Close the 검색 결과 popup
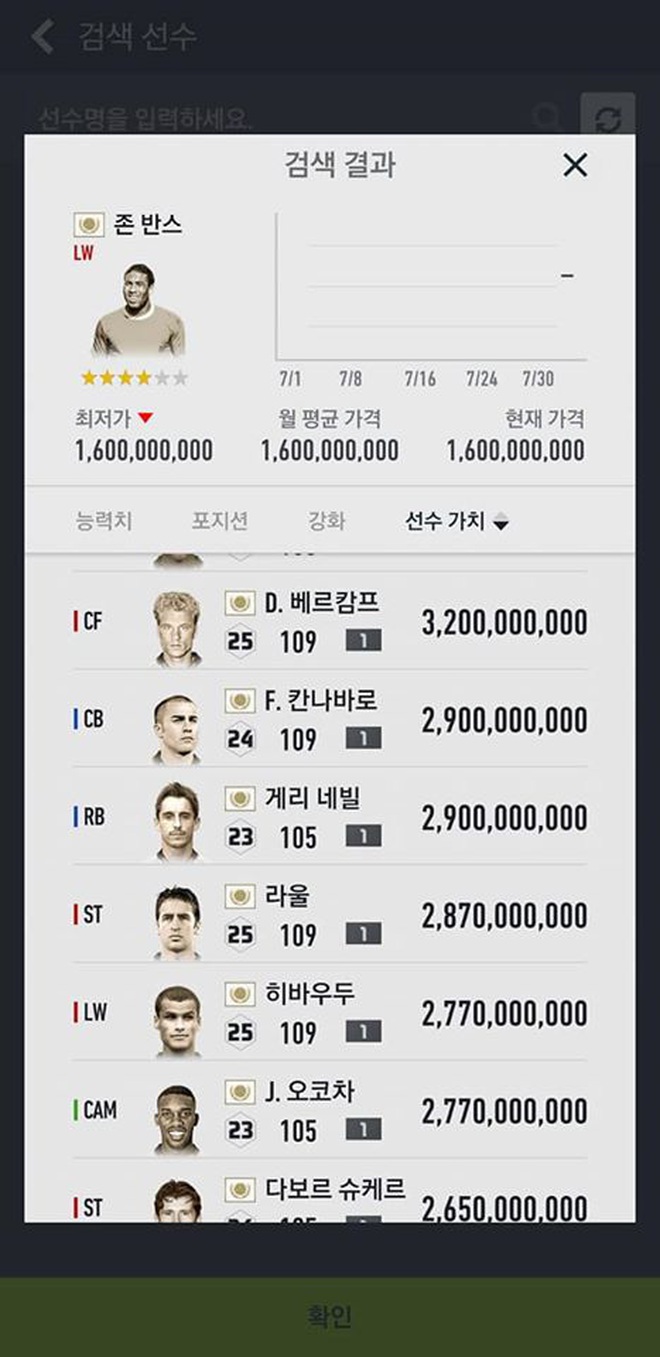660x1357 pixels. (x=575, y=166)
